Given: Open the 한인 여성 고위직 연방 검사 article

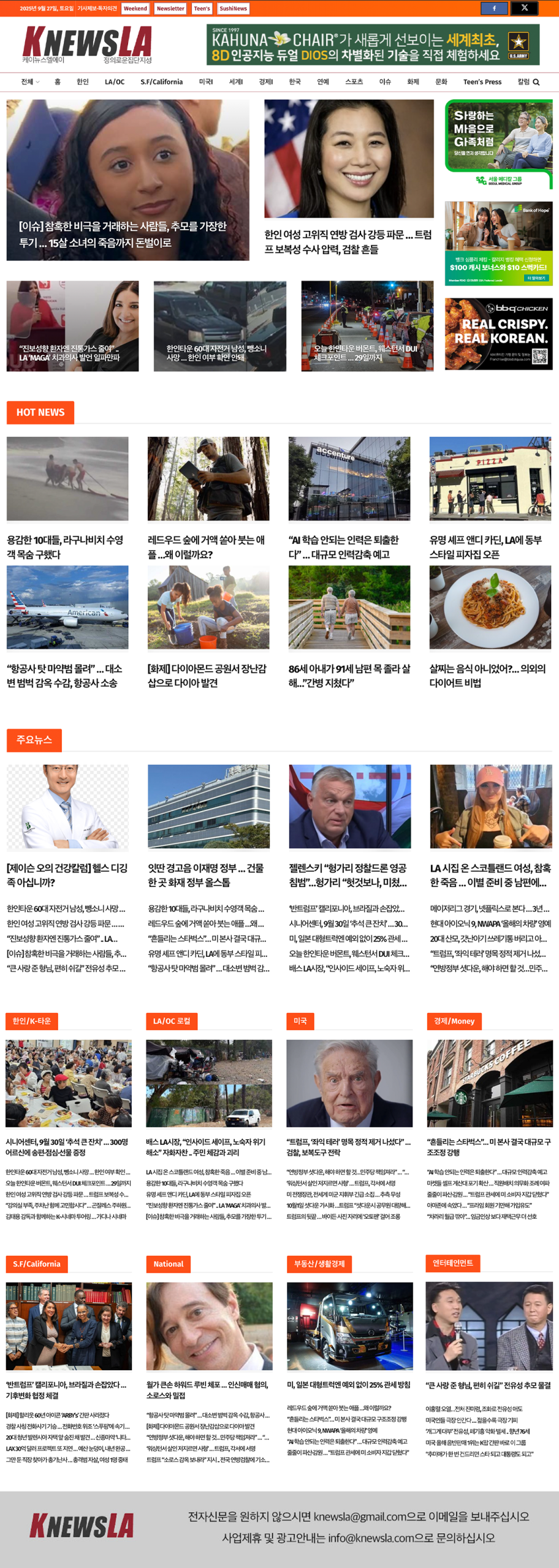Looking at the screenshot, I should pyautogui.click(x=348, y=242).
